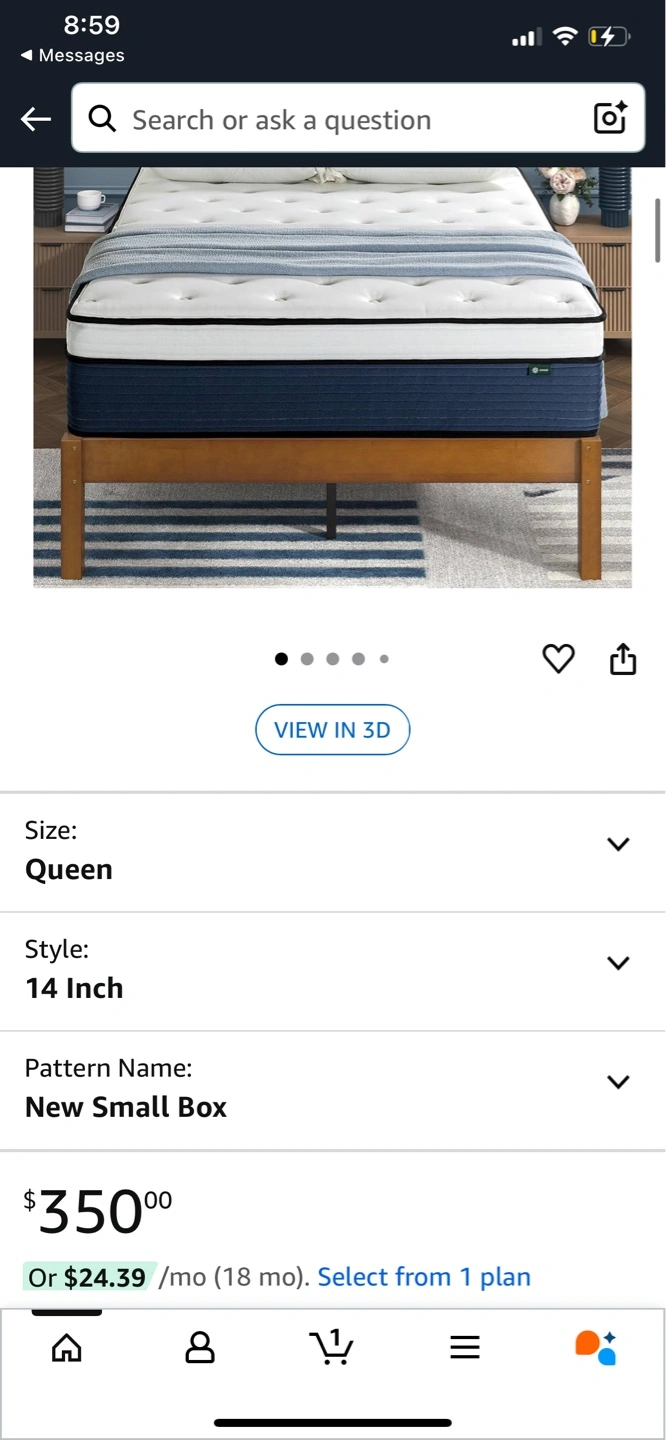Open the mattress product image
Viewport: 666px width, 1440px height.
332,380
